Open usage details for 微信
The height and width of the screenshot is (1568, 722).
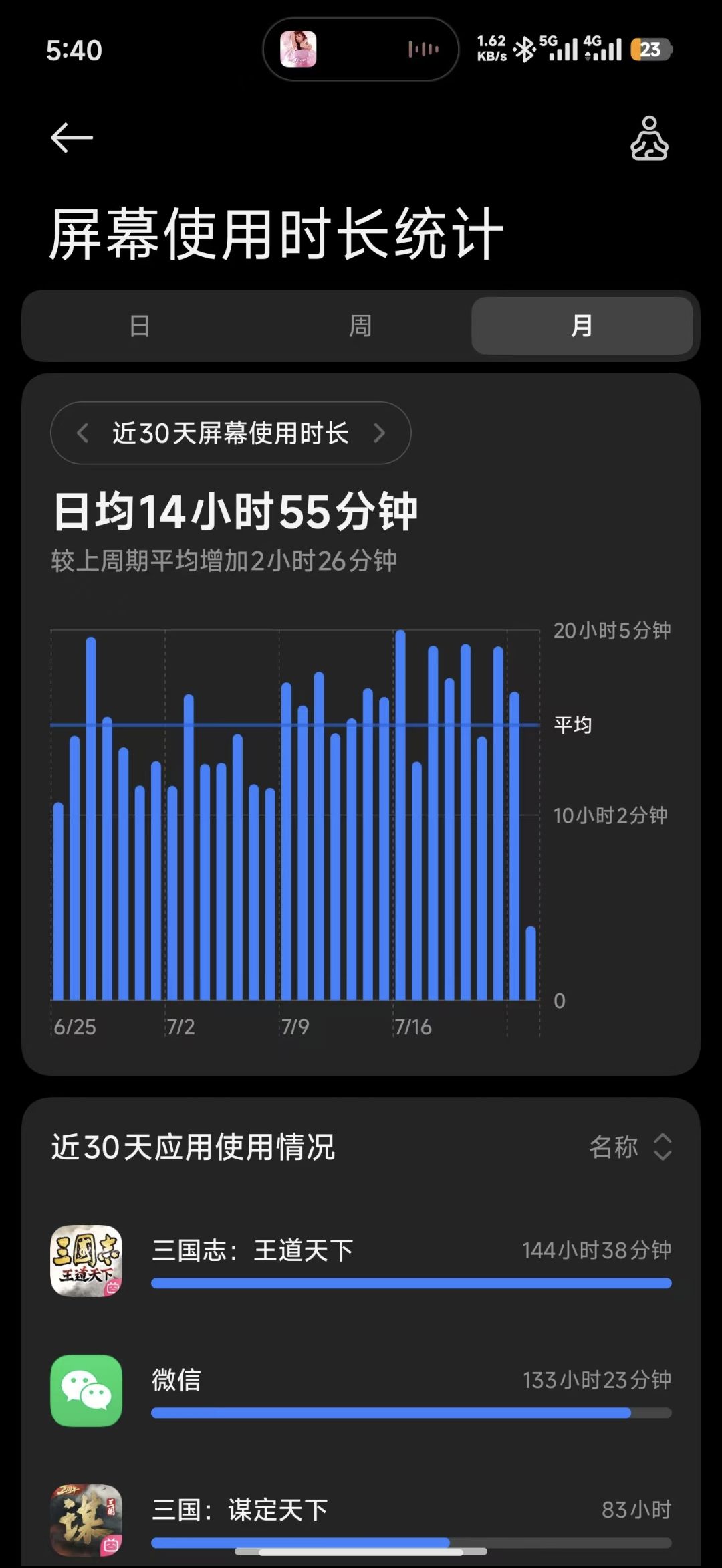click(361, 1390)
